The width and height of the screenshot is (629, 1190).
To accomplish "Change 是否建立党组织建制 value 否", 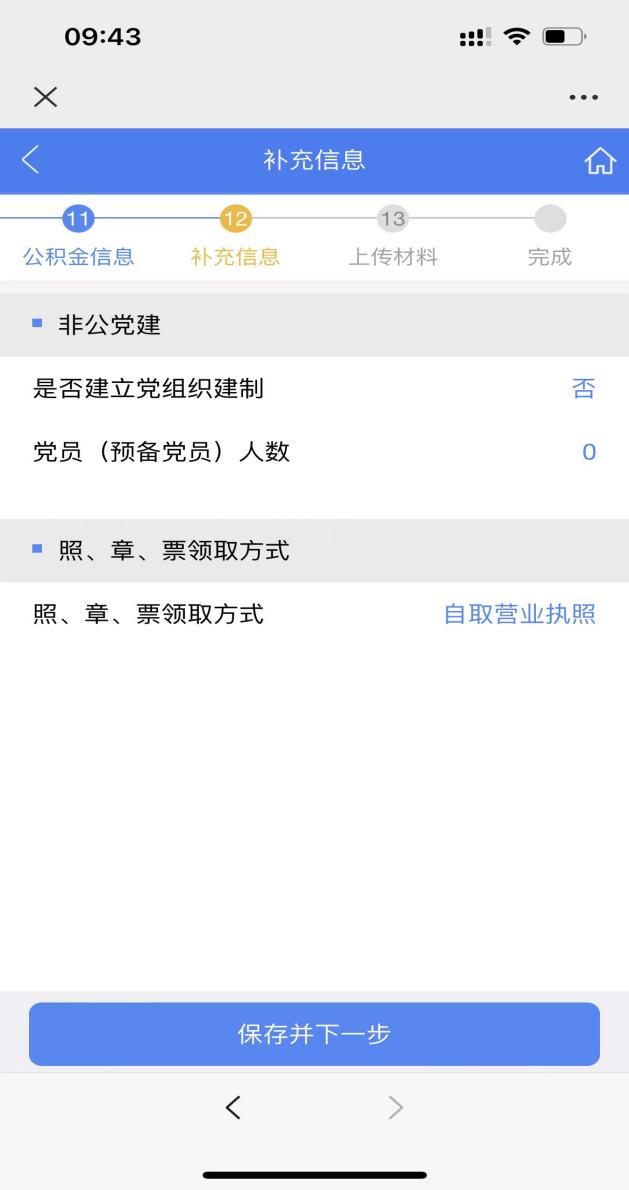I will pos(583,389).
